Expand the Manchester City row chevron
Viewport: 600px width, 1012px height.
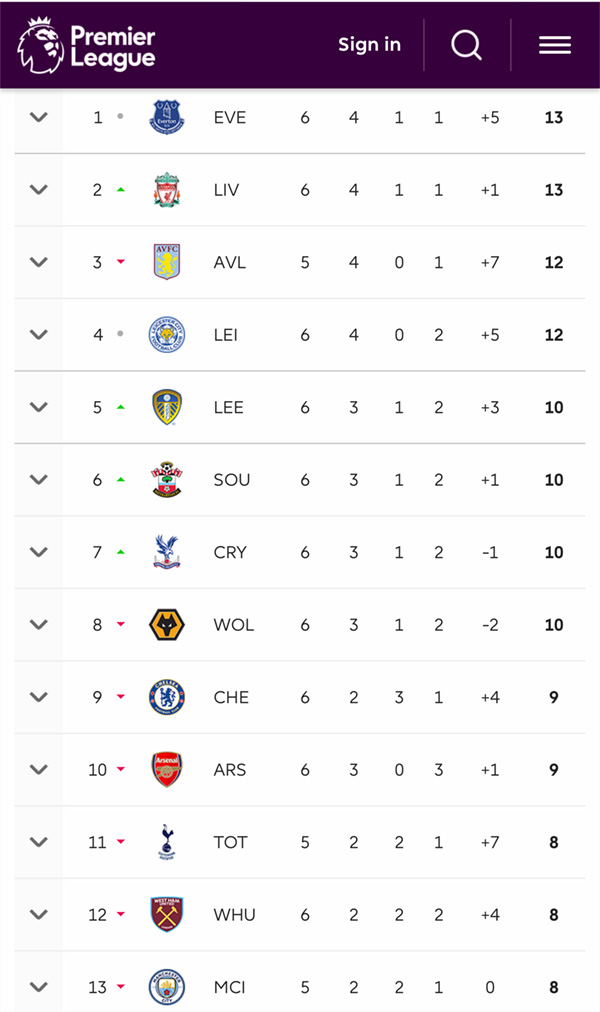pyautogui.click(x=39, y=987)
